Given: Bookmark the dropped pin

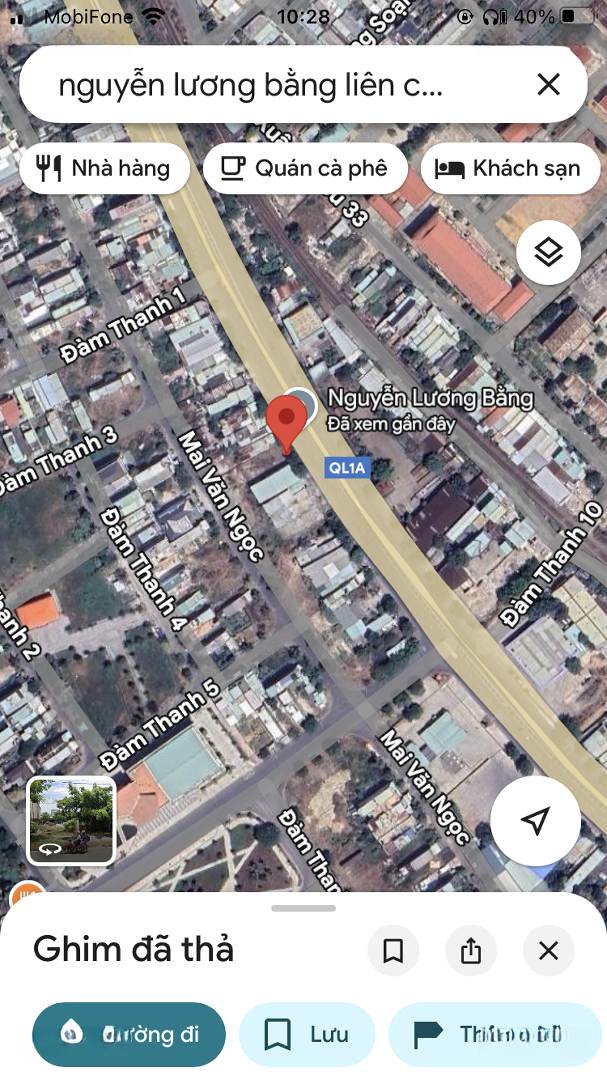Looking at the screenshot, I should pyautogui.click(x=393, y=950).
